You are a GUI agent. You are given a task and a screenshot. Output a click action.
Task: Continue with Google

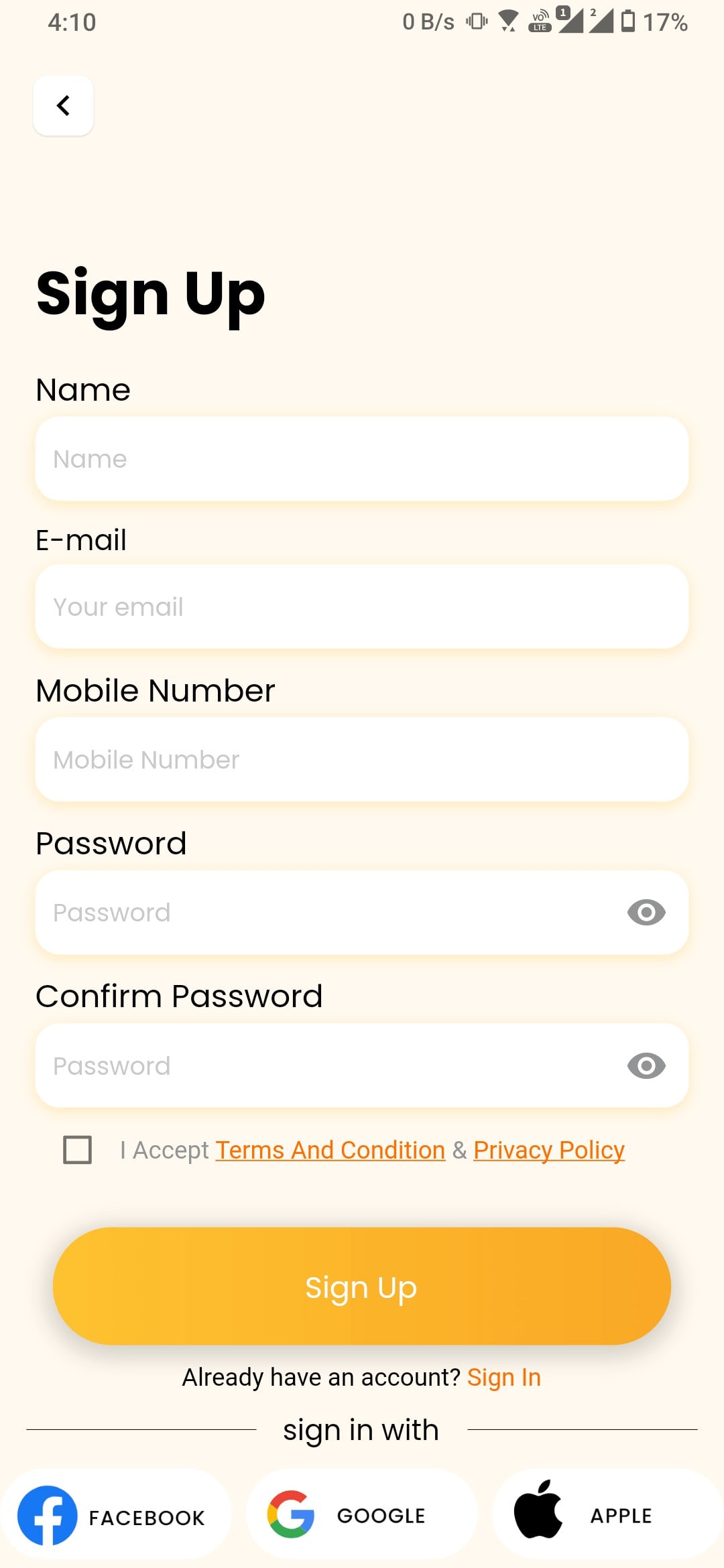point(361,1516)
